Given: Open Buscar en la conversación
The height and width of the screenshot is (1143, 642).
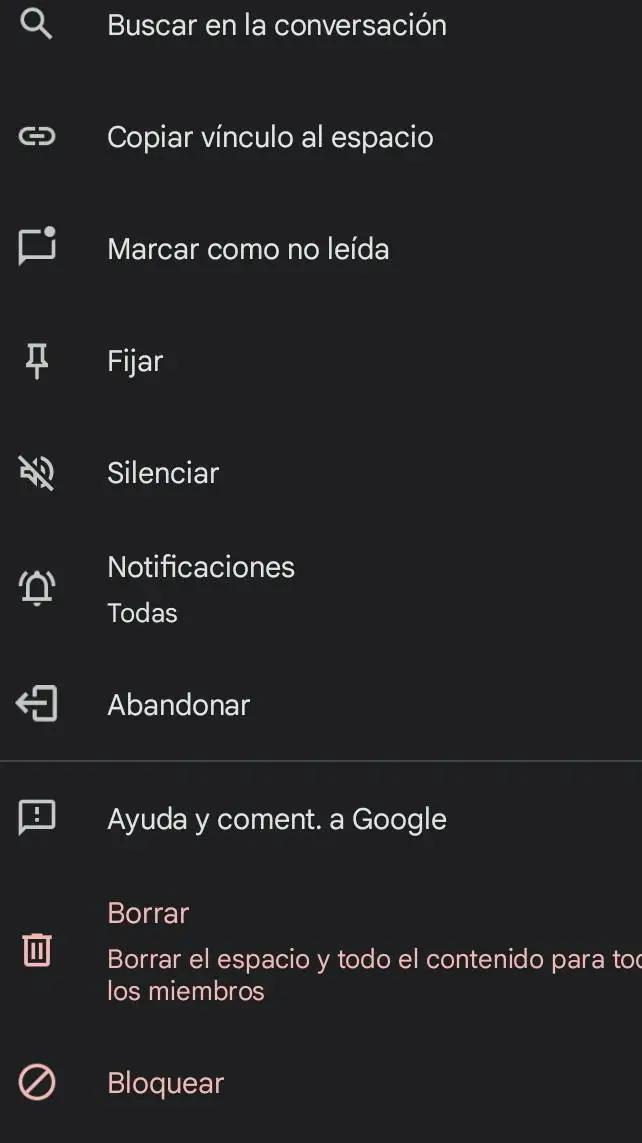Looking at the screenshot, I should tap(321, 26).
